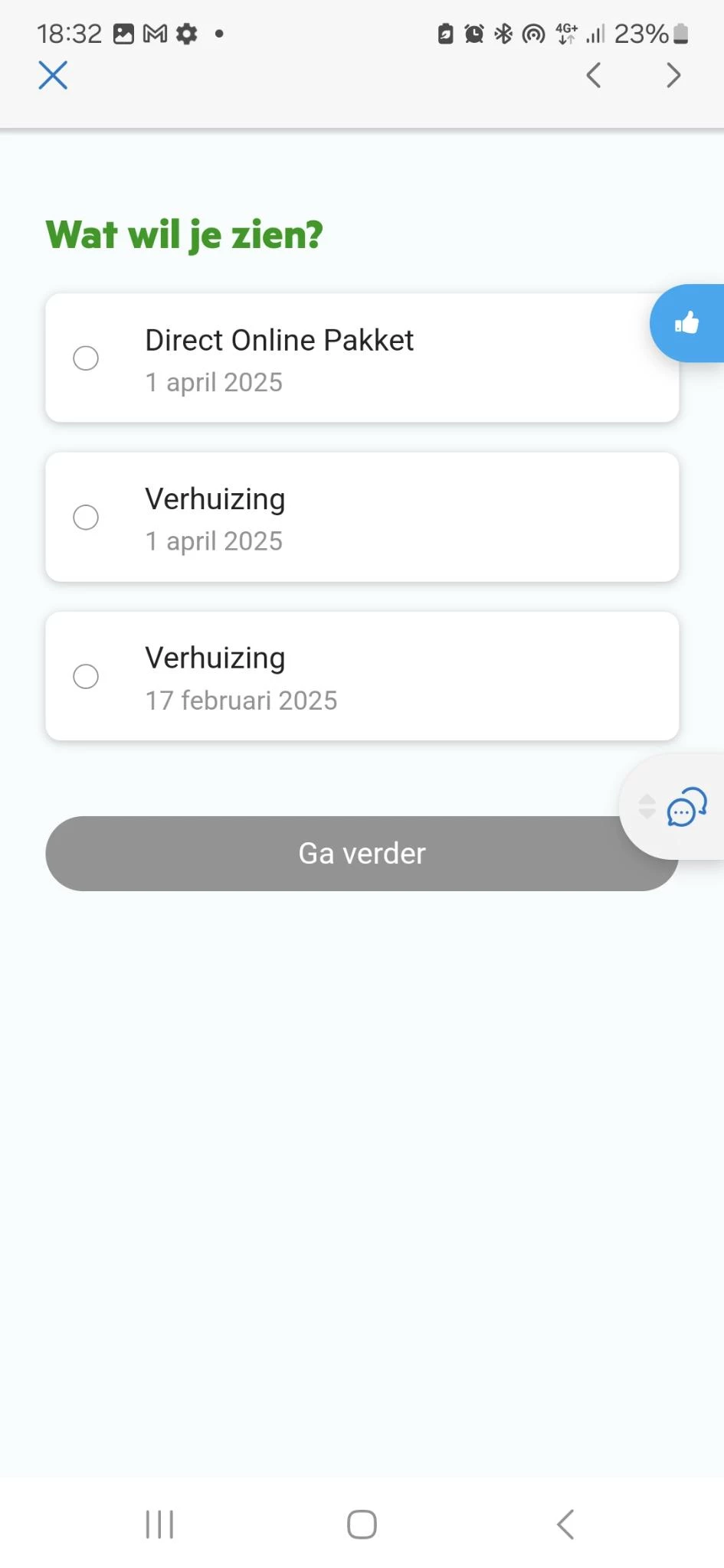Go to the previous page arrow
The height and width of the screenshot is (1568, 724).
click(593, 75)
